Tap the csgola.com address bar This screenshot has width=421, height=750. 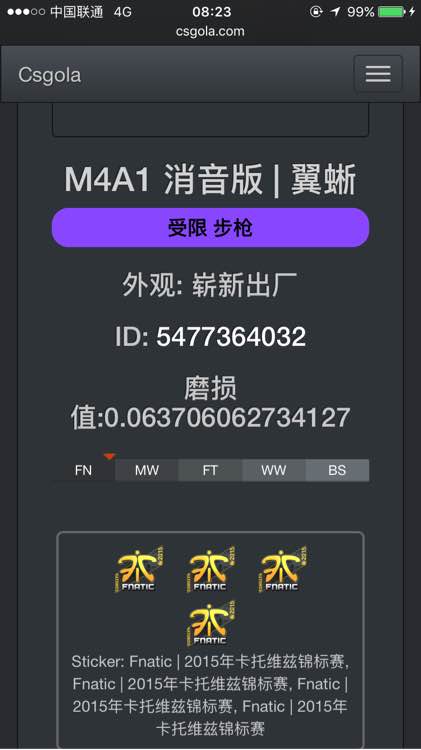(x=210, y=32)
